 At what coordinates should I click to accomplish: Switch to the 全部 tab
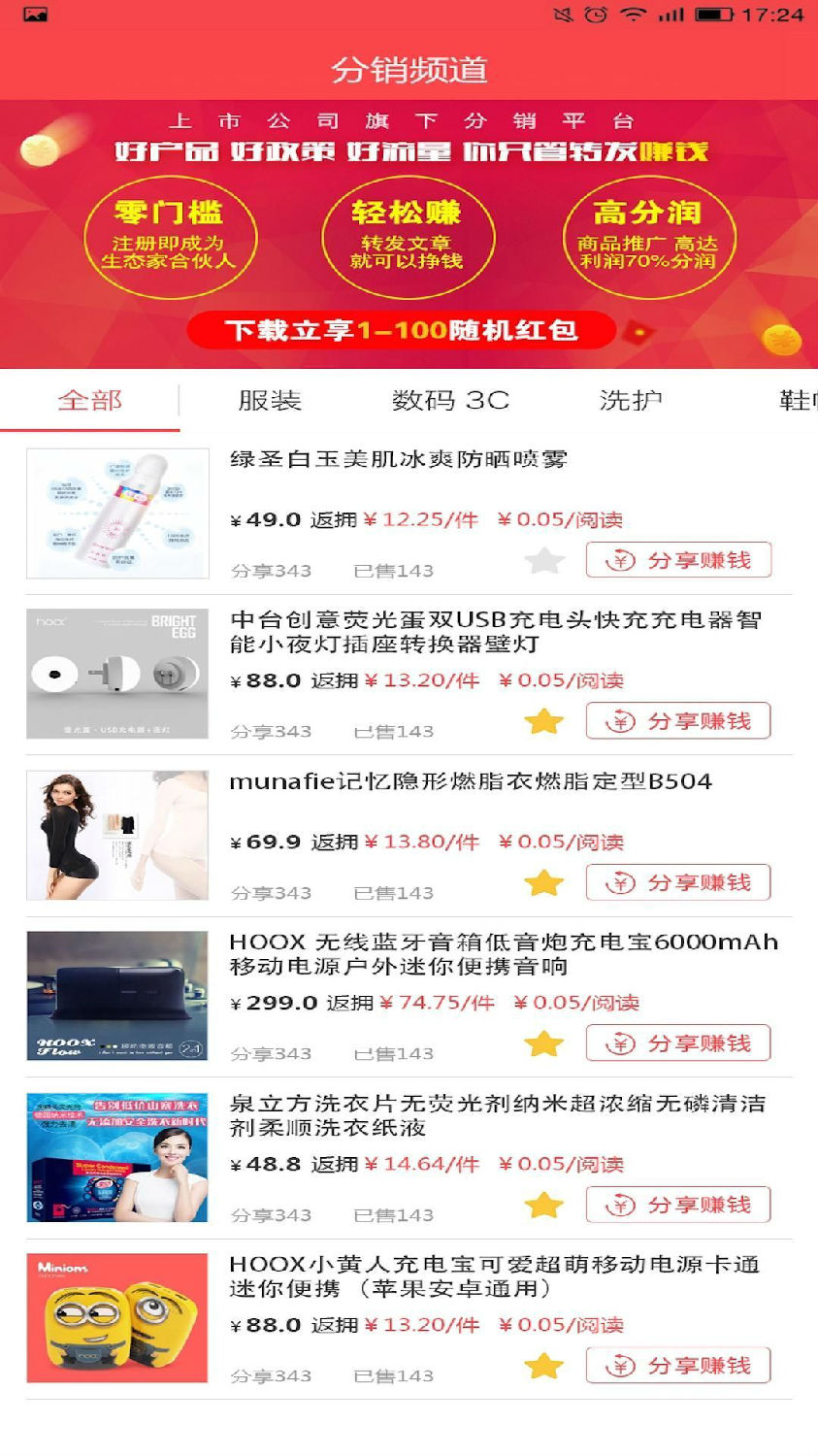[x=90, y=400]
